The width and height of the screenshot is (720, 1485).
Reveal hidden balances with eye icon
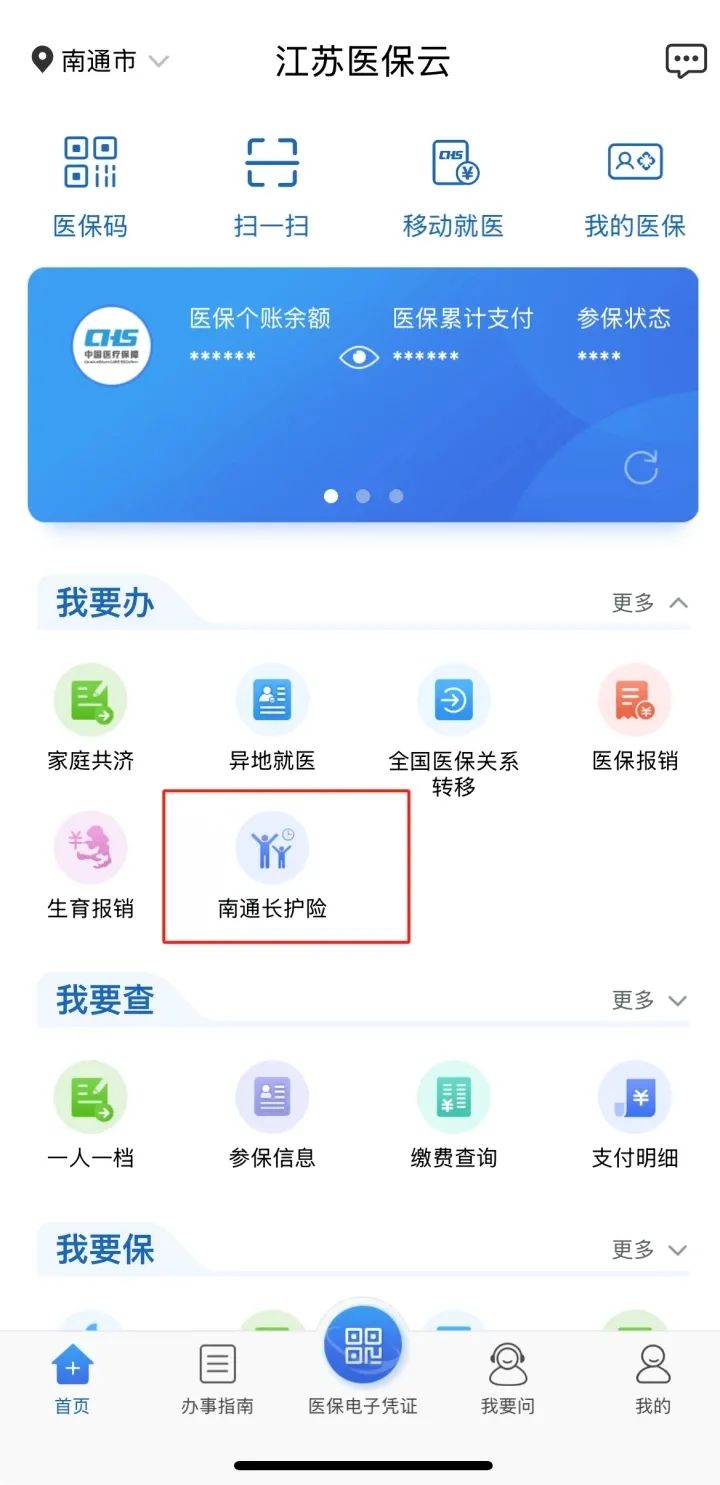359,357
